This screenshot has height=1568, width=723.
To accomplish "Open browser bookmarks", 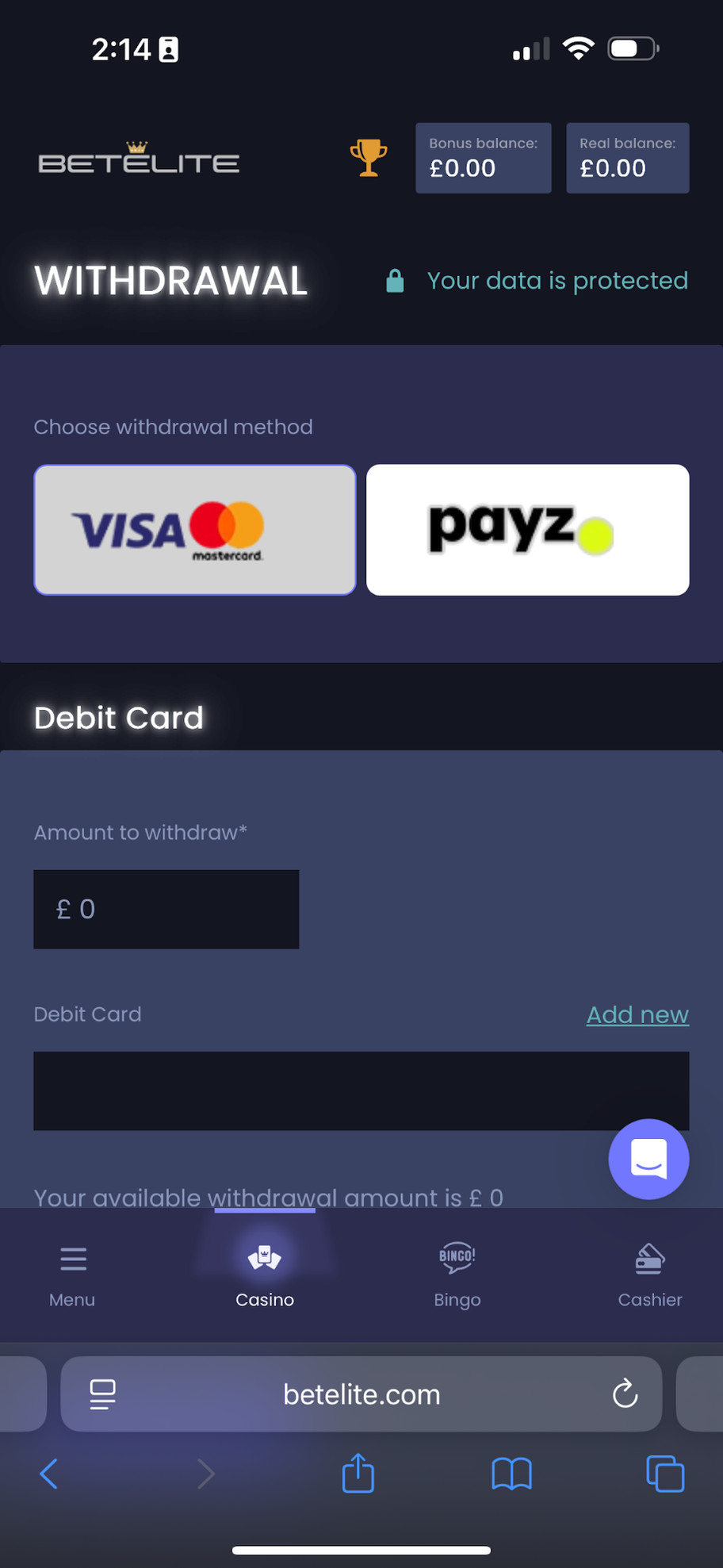I will pyautogui.click(x=511, y=1474).
